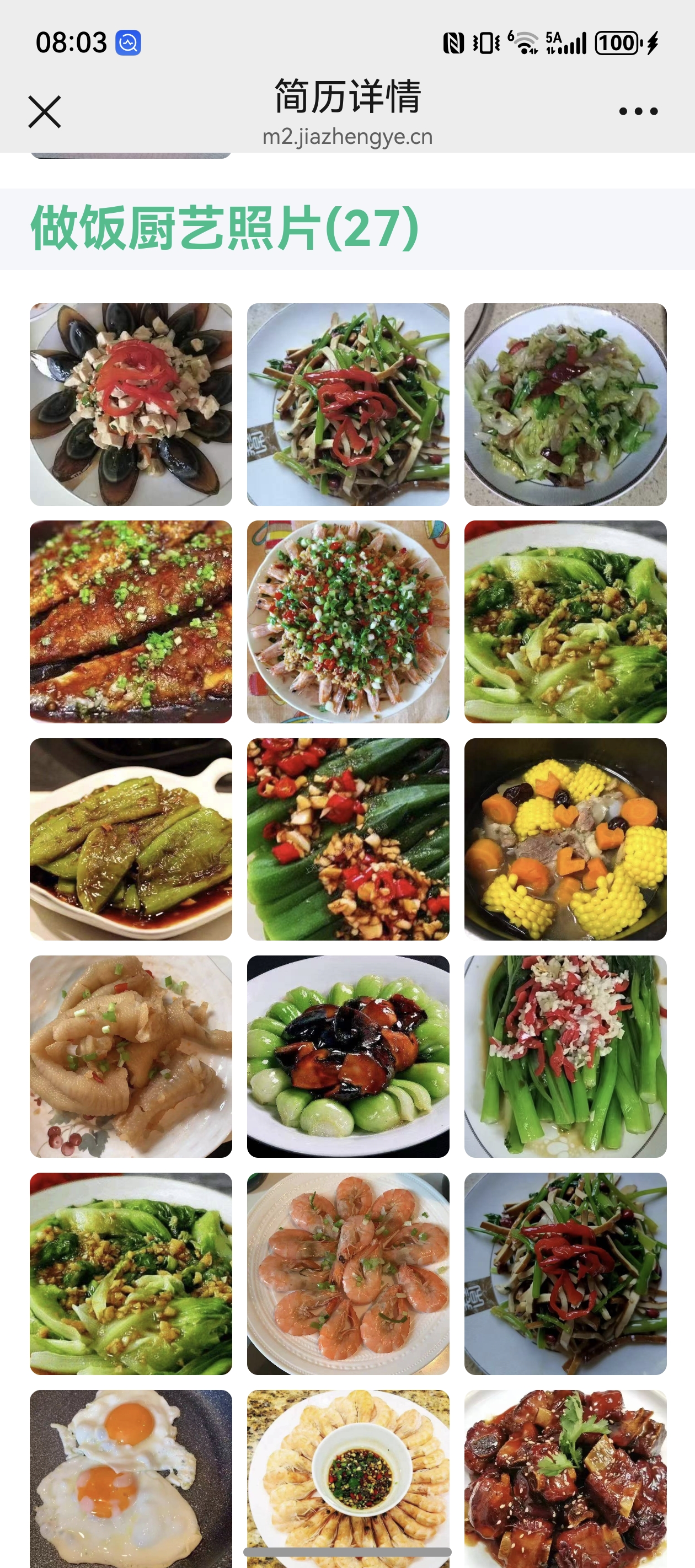Open the braised fish with scallions photo
This screenshot has width=695, height=1568.
click(131, 621)
